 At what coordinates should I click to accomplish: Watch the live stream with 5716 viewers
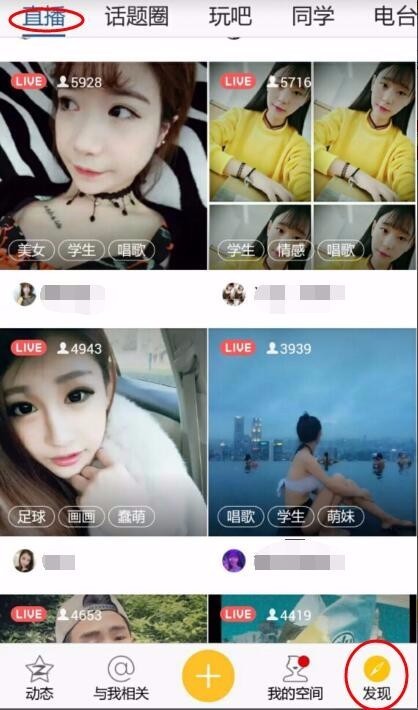[312, 166]
